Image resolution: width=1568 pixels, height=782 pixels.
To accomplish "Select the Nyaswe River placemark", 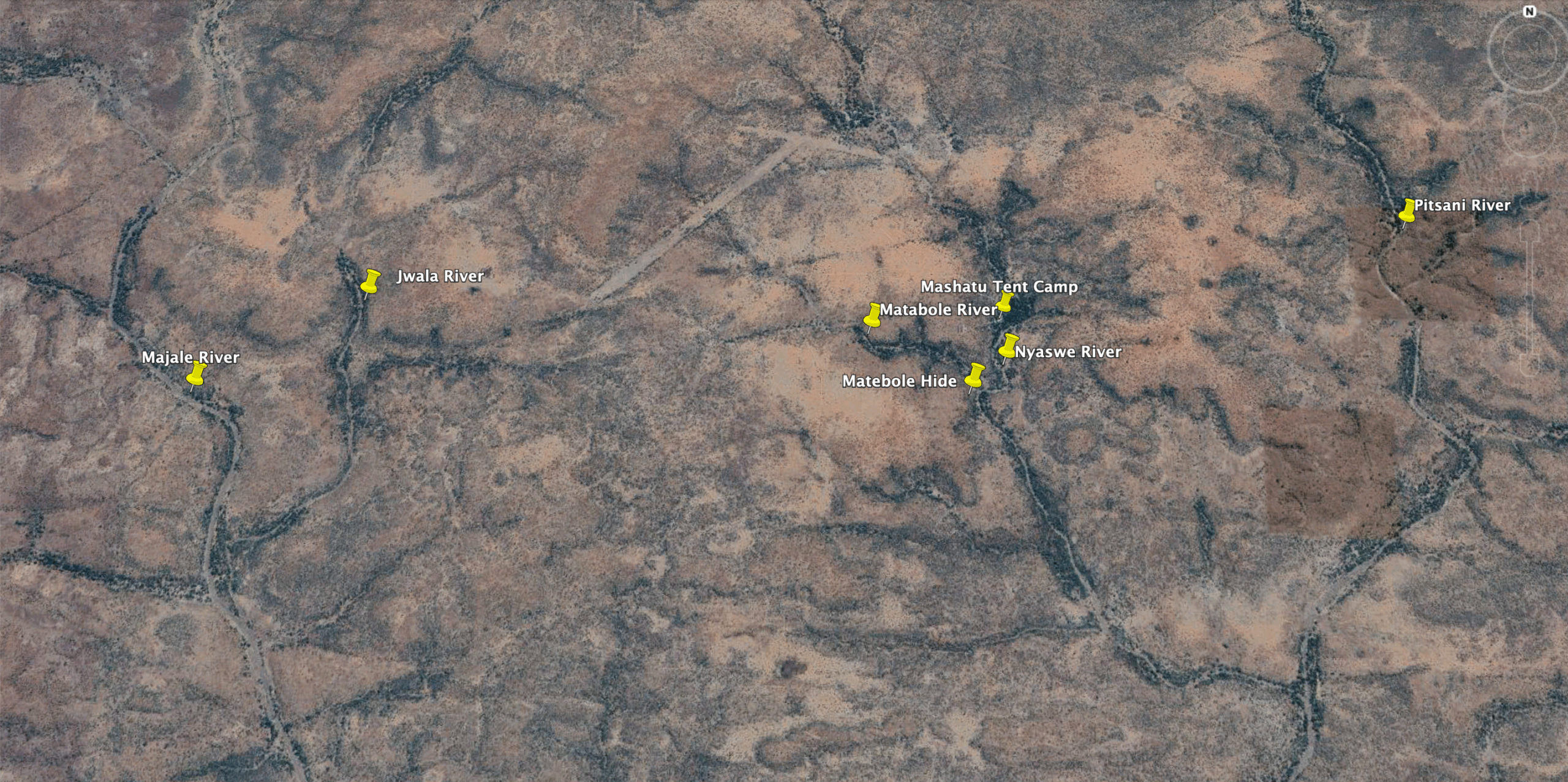I will coord(1008,347).
